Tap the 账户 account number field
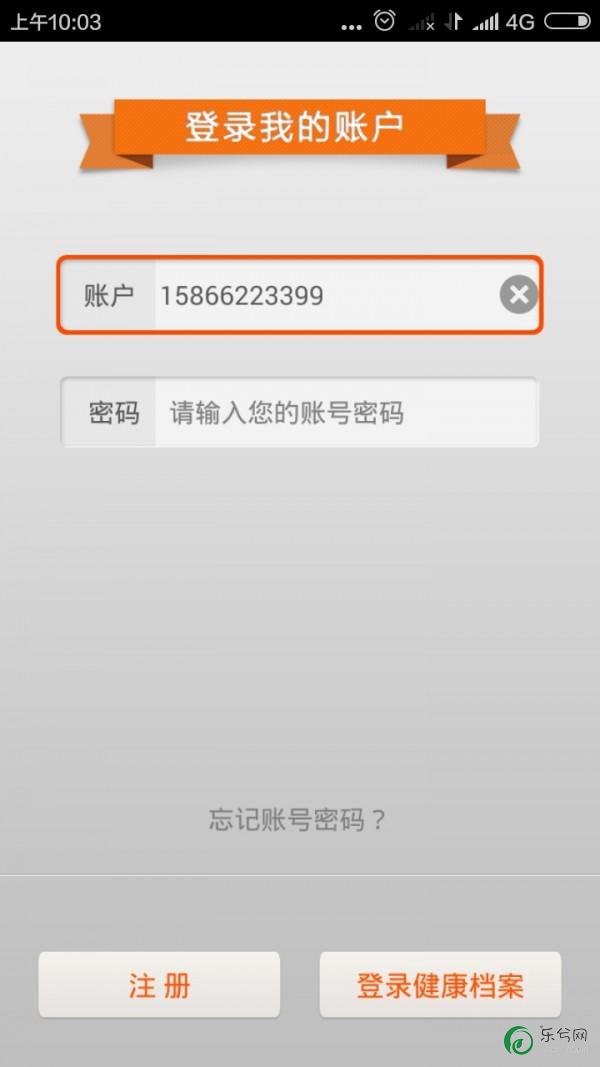600x1067 pixels. click(300, 295)
